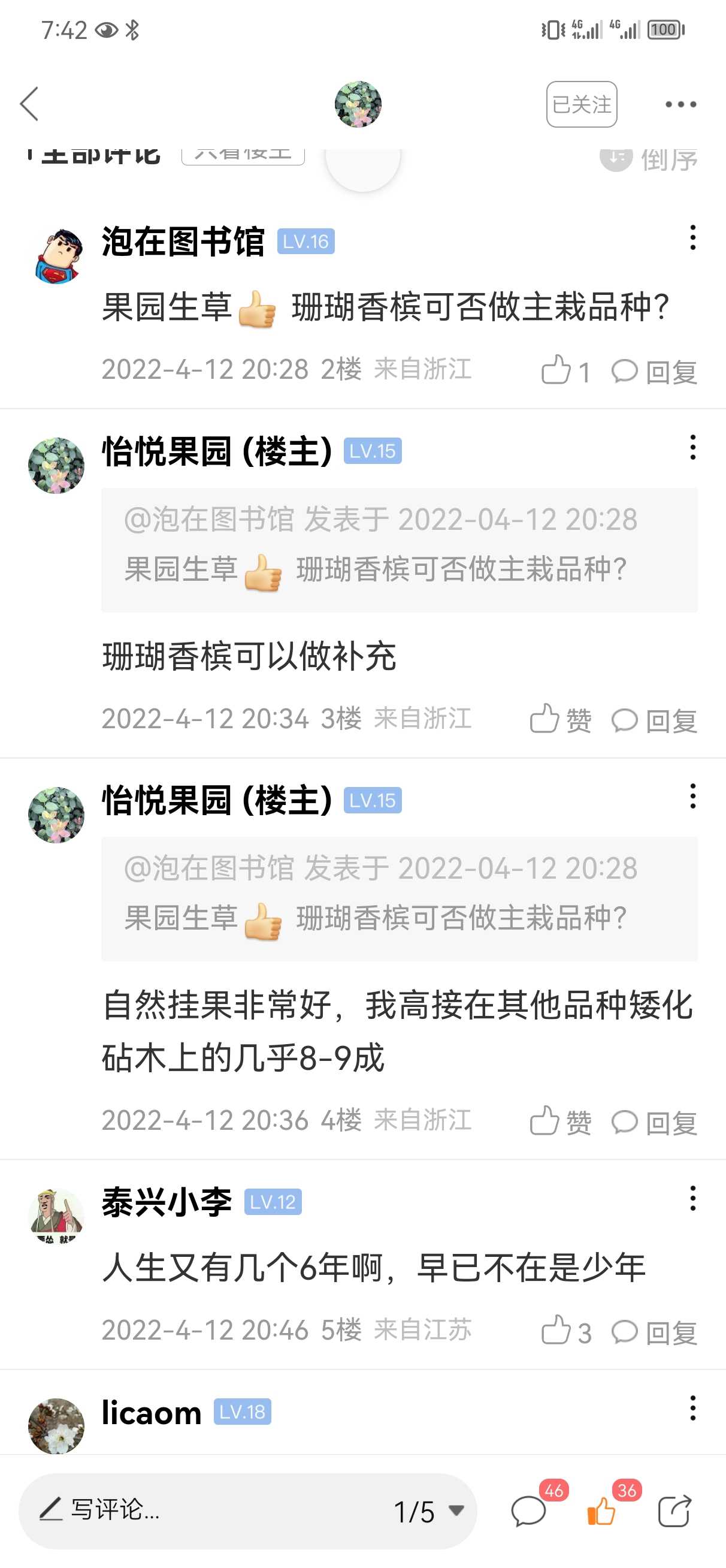Open 泡在图书馆's profile avatar
This screenshot has height=1568, width=726.
[x=56, y=256]
